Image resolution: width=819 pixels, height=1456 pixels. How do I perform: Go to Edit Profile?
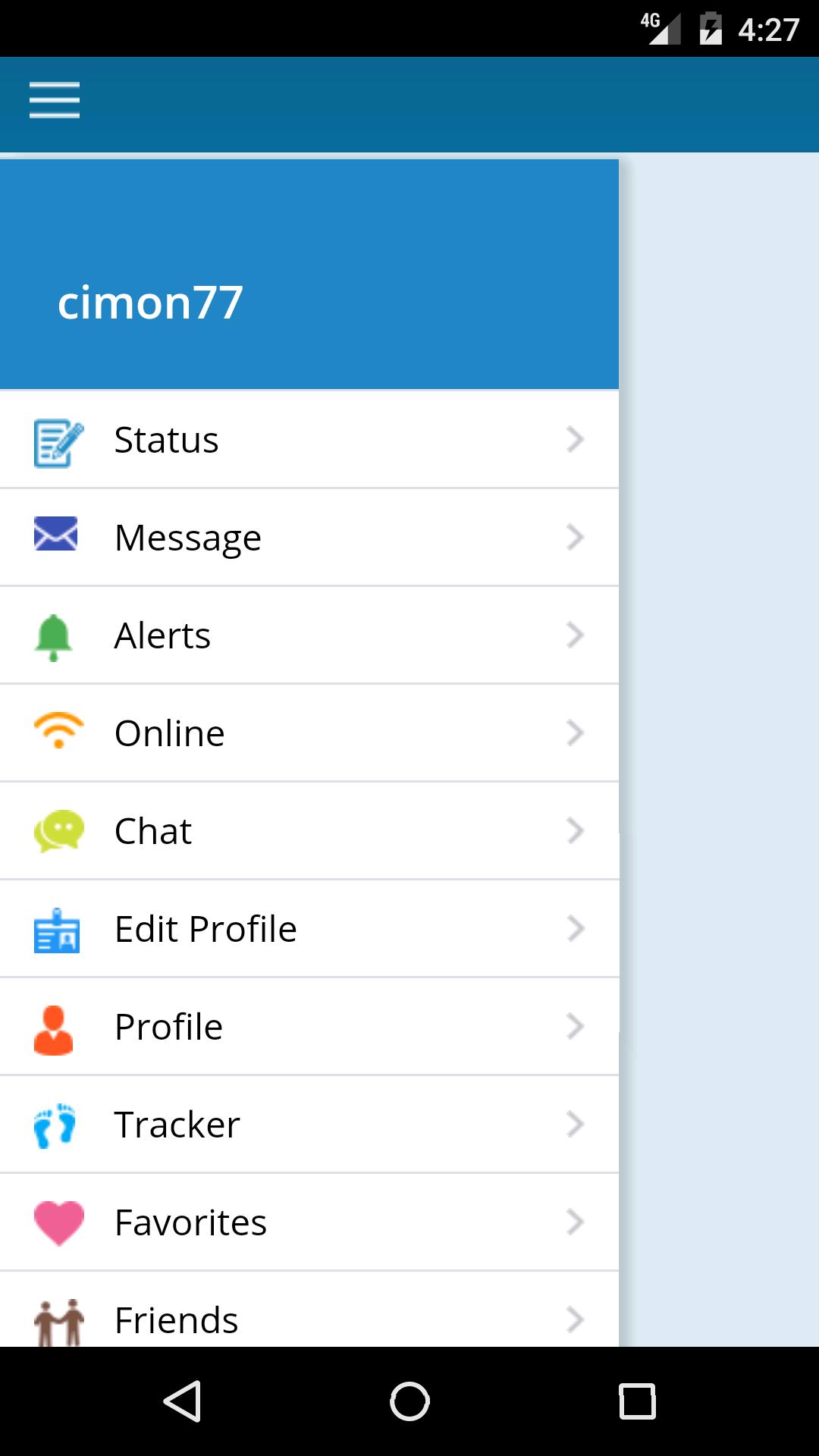point(309,929)
